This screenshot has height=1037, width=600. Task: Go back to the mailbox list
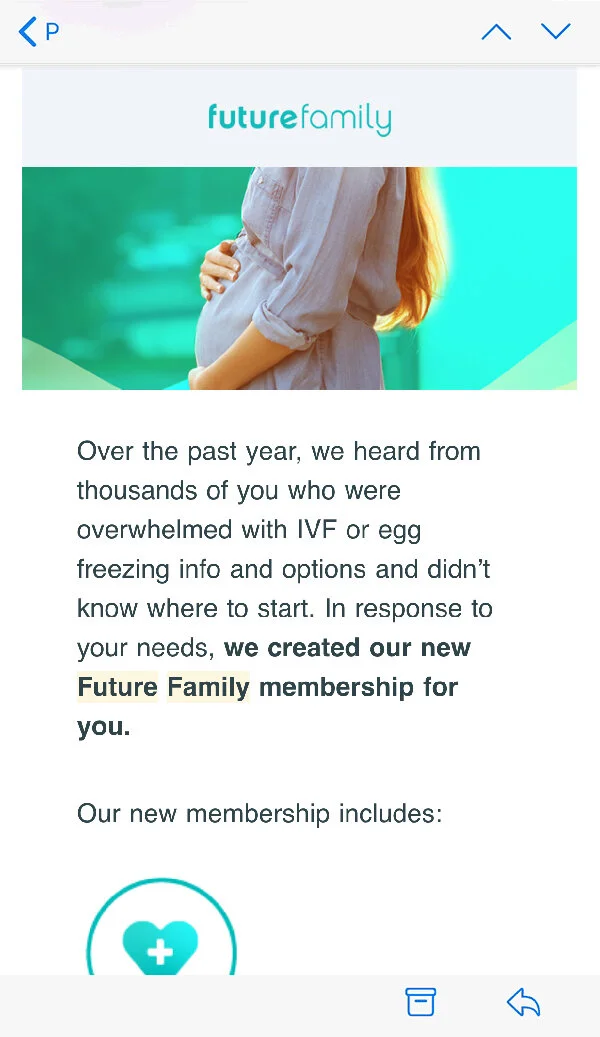[38, 32]
